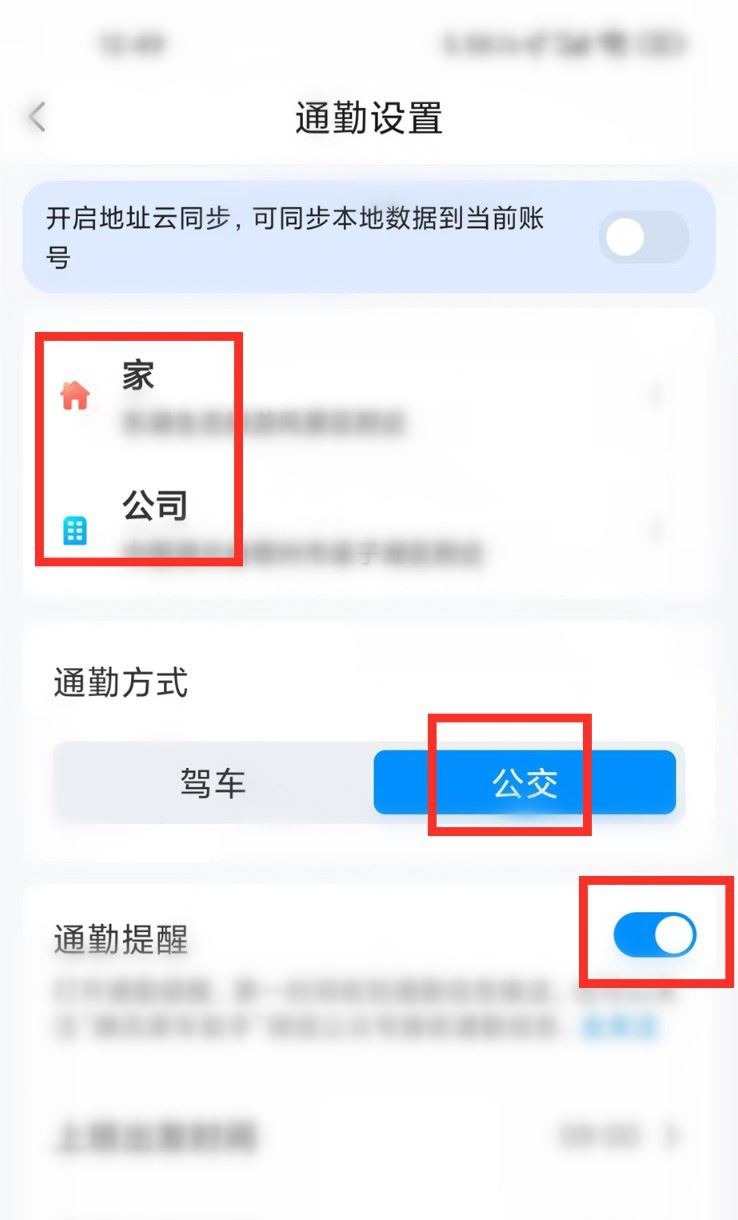Open the 家 address row
This screenshot has height=1220, width=738.
click(x=368, y=396)
